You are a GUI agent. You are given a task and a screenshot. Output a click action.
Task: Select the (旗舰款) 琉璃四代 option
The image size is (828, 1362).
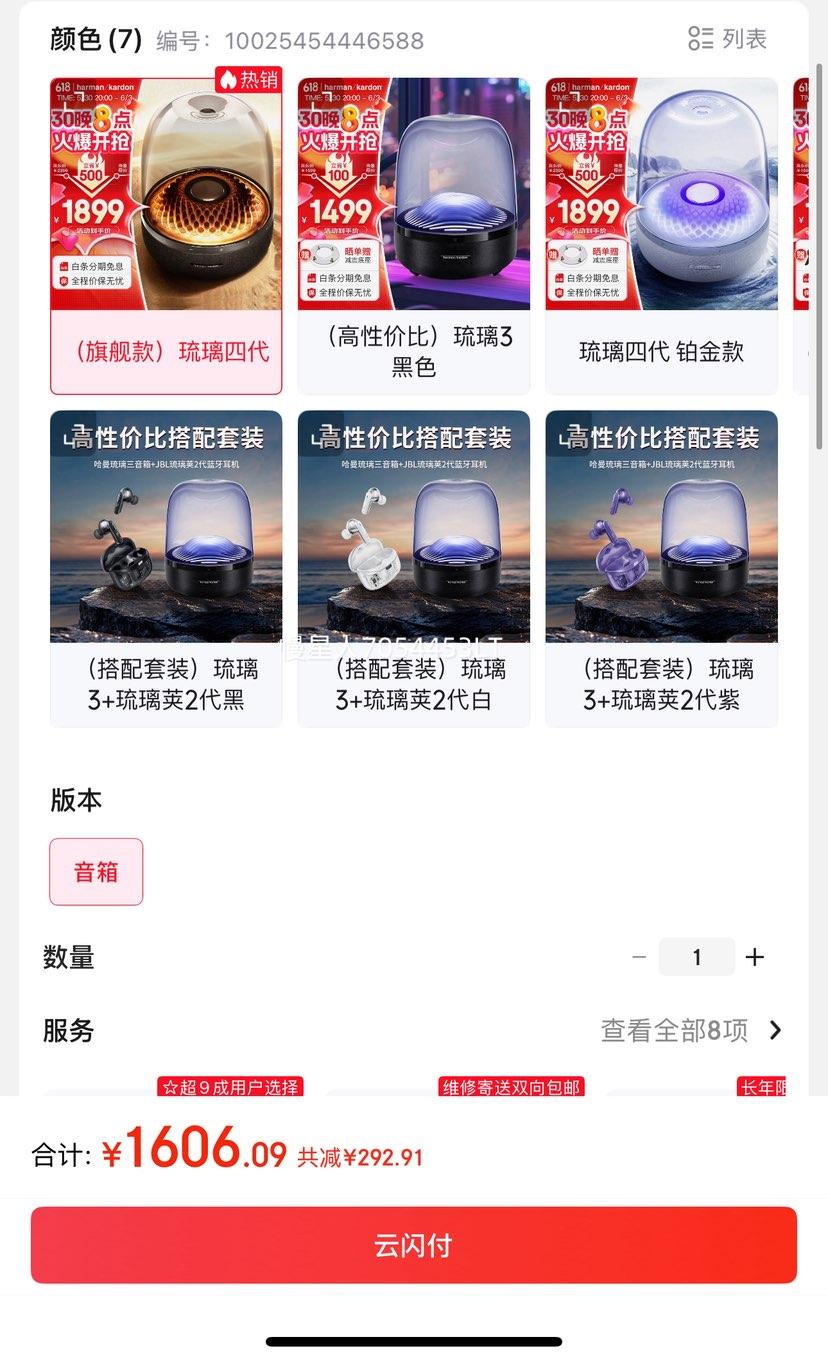pyautogui.click(x=166, y=236)
